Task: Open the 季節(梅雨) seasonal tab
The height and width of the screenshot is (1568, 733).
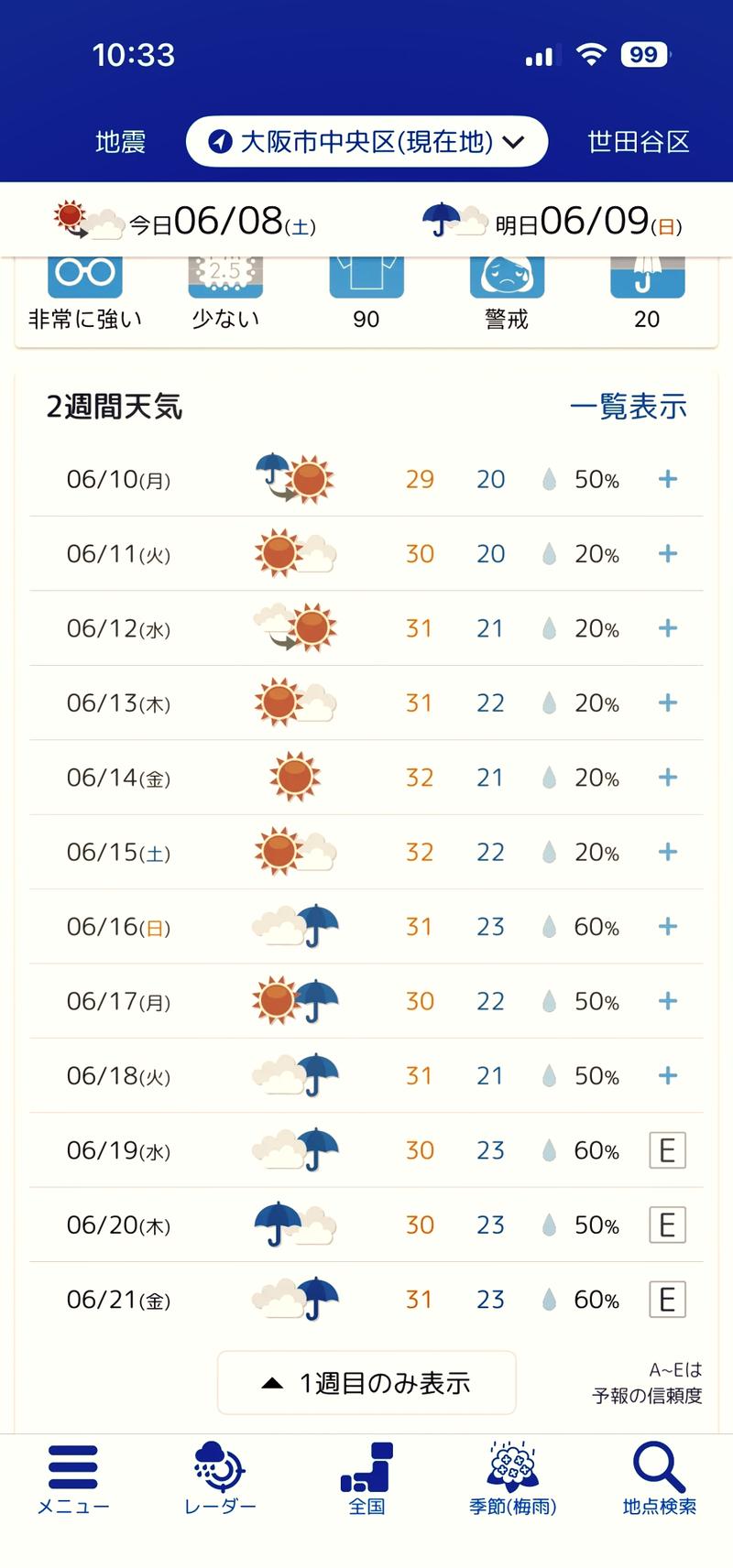Action: (513, 1479)
